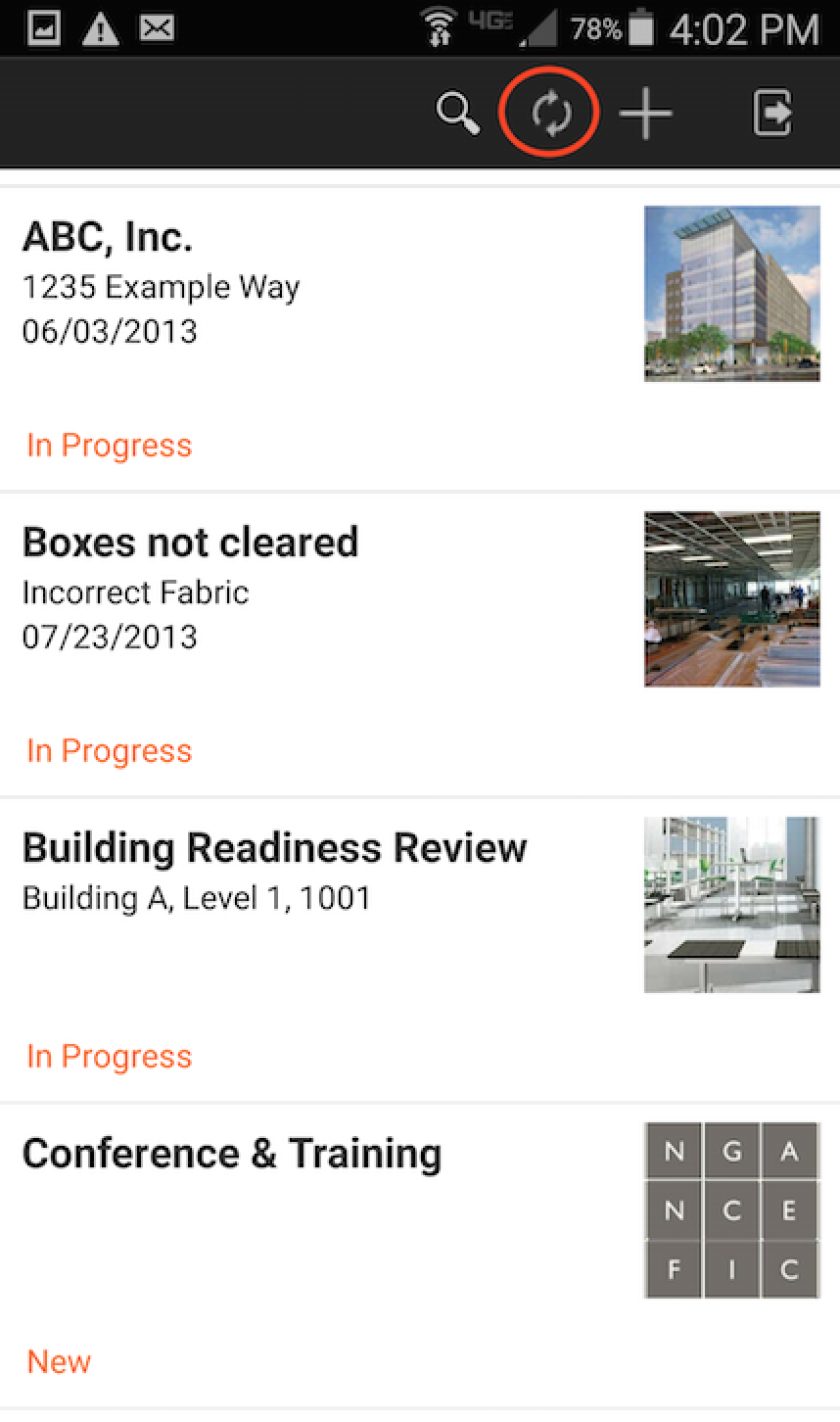Add a new item with plus icon
The image size is (840, 1422).
[645, 115]
